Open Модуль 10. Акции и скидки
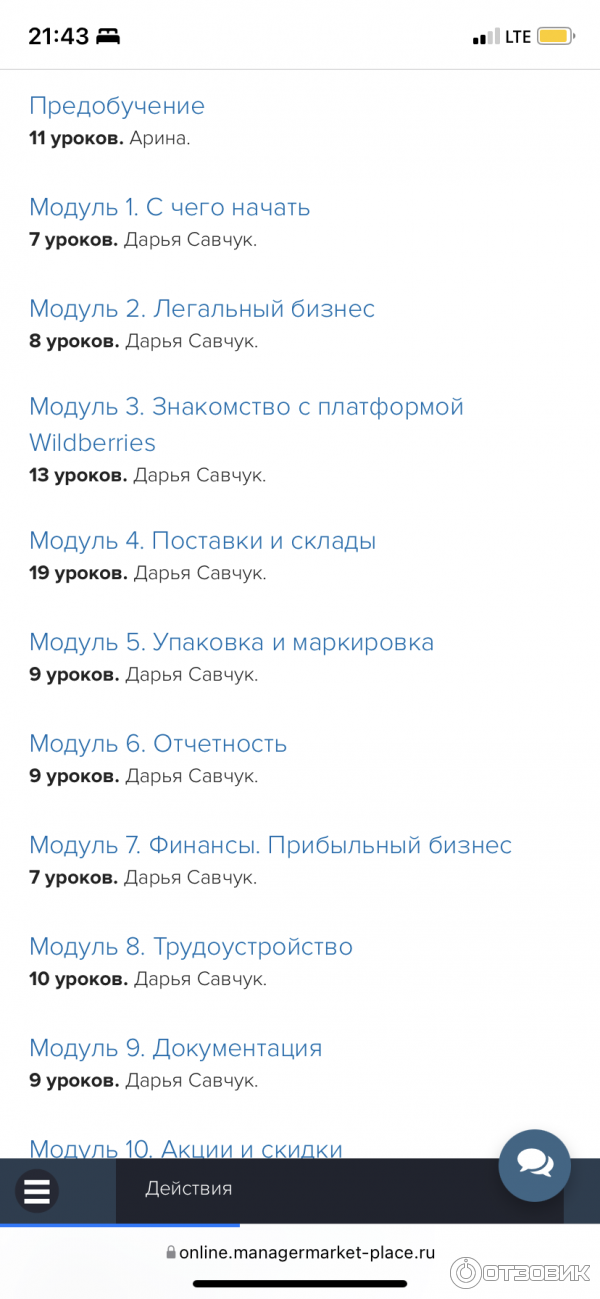This screenshot has height=1299, width=600. [x=185, y=1149]
